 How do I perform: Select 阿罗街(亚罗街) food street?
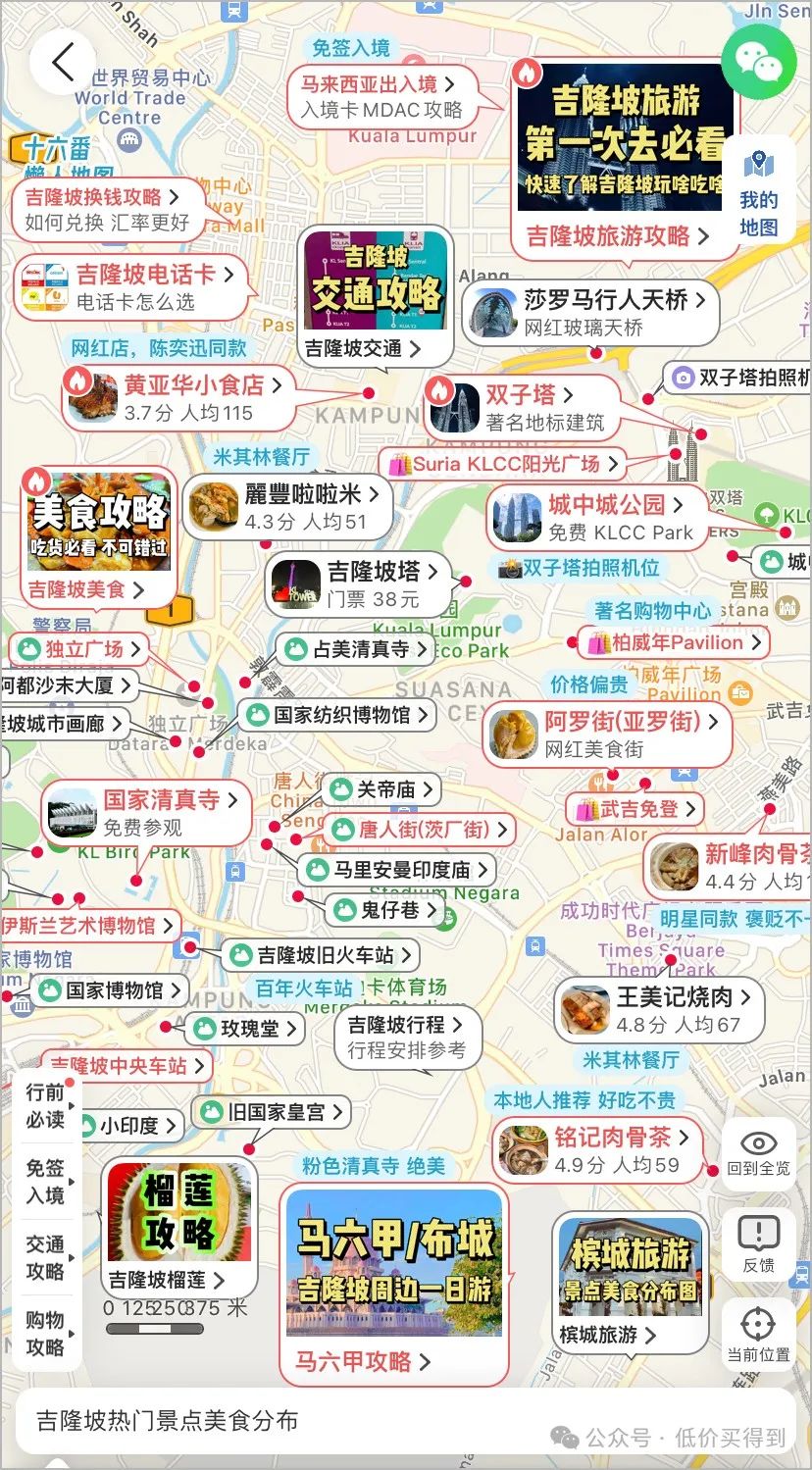click(608, 735)
